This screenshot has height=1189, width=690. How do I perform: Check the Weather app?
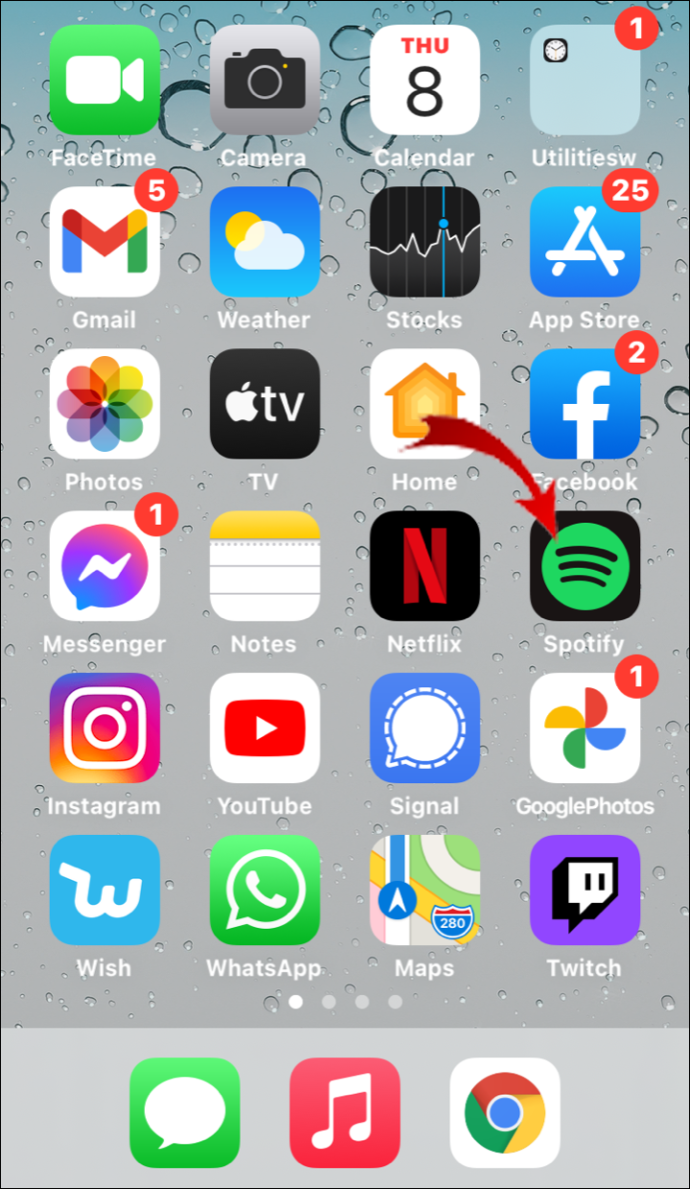click(x=265, y=242)
